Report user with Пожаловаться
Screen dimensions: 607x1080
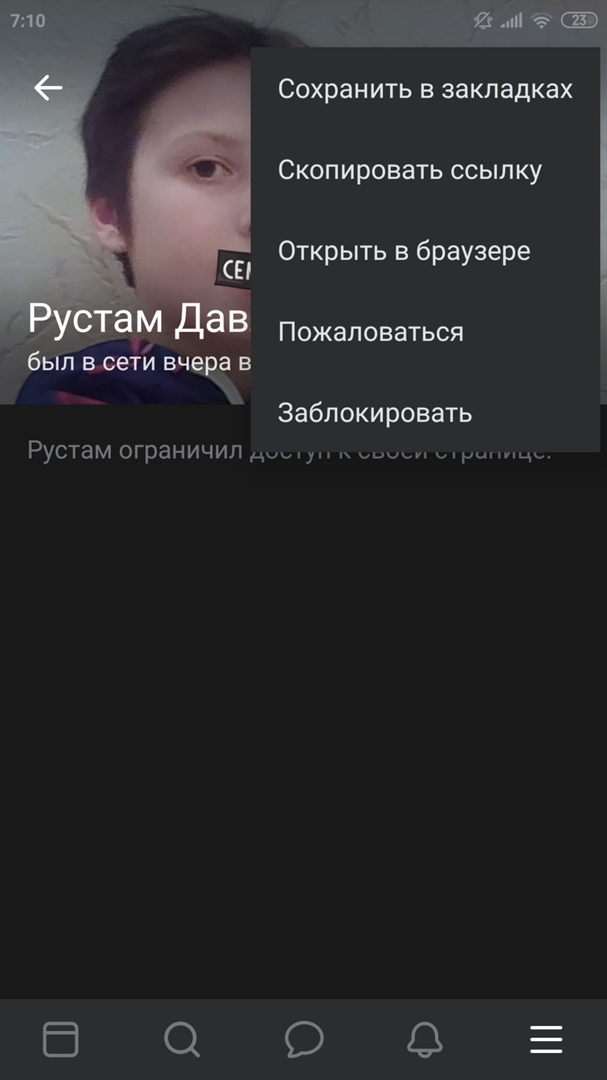371,332
